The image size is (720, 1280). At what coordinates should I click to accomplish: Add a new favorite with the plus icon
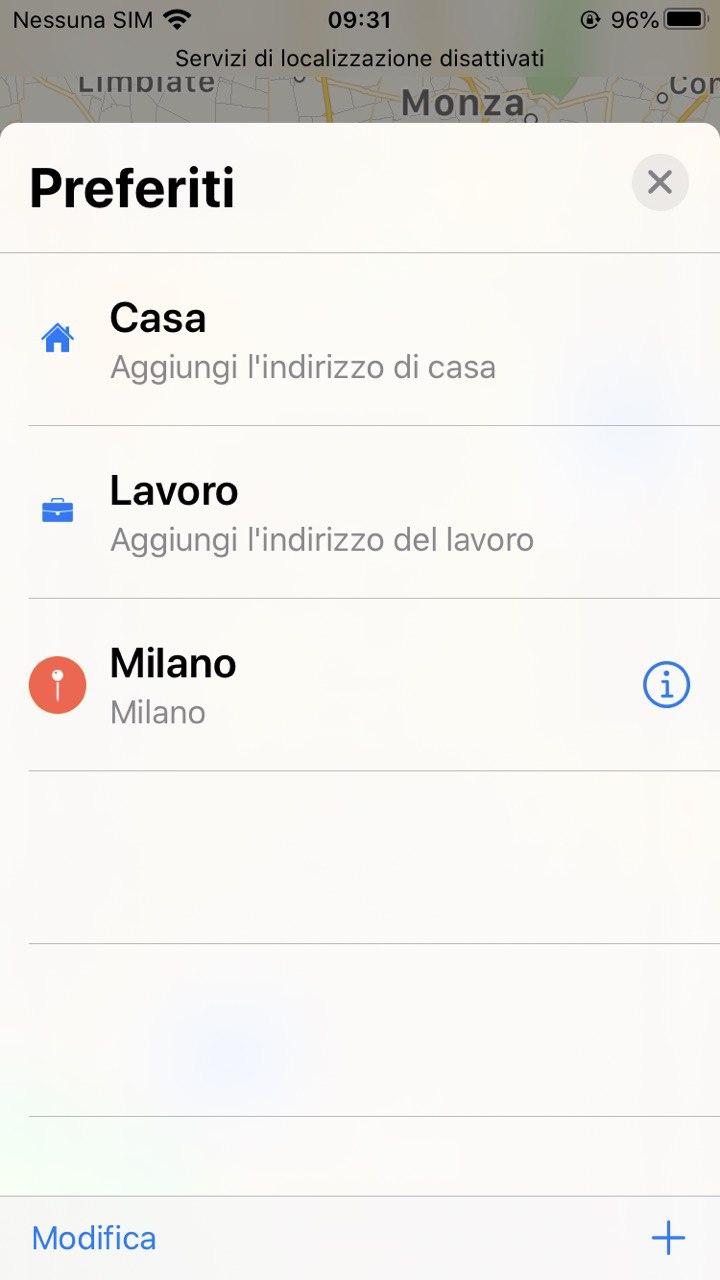pos(668,1238)
